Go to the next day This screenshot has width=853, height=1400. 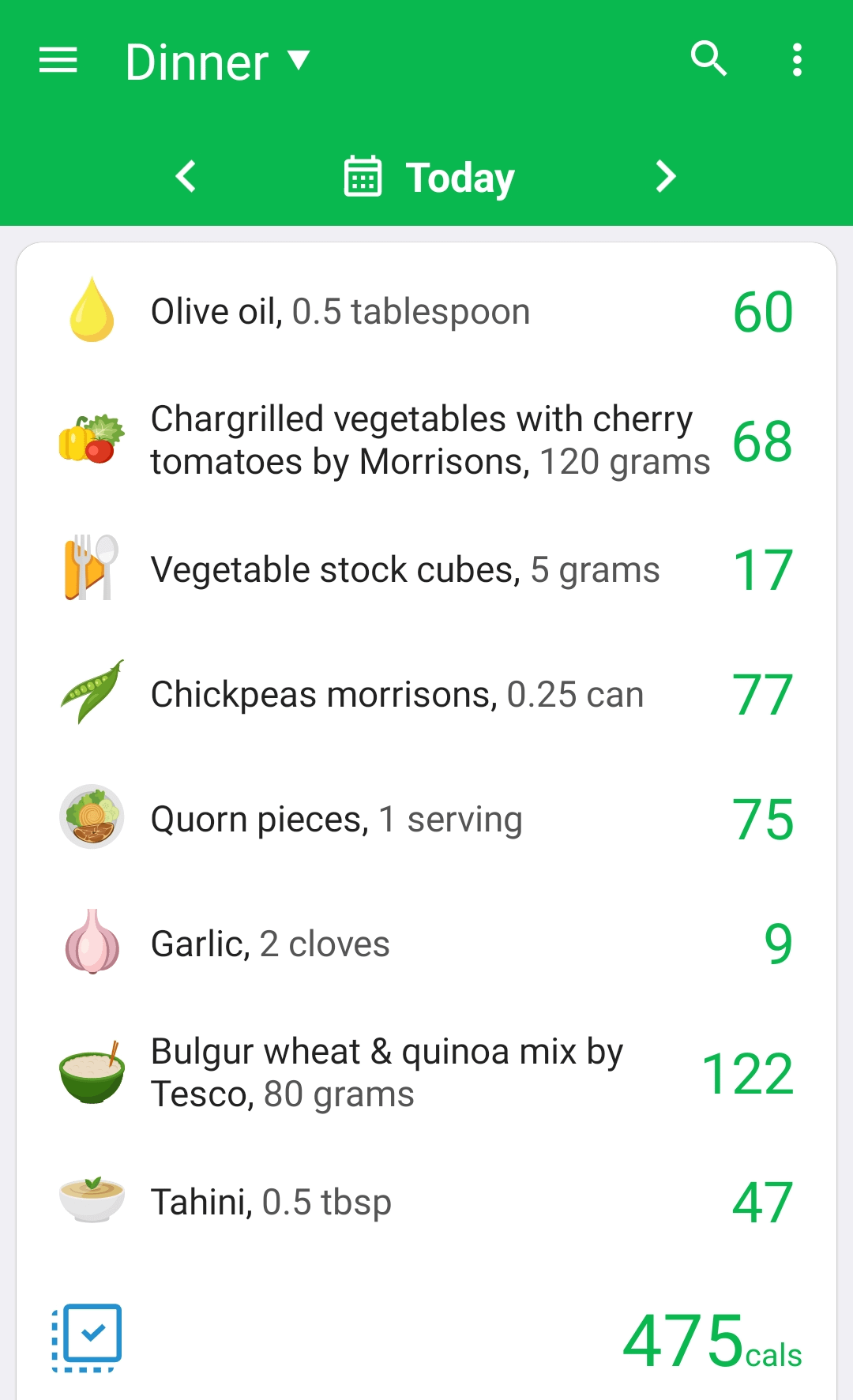tap(666, 176)
